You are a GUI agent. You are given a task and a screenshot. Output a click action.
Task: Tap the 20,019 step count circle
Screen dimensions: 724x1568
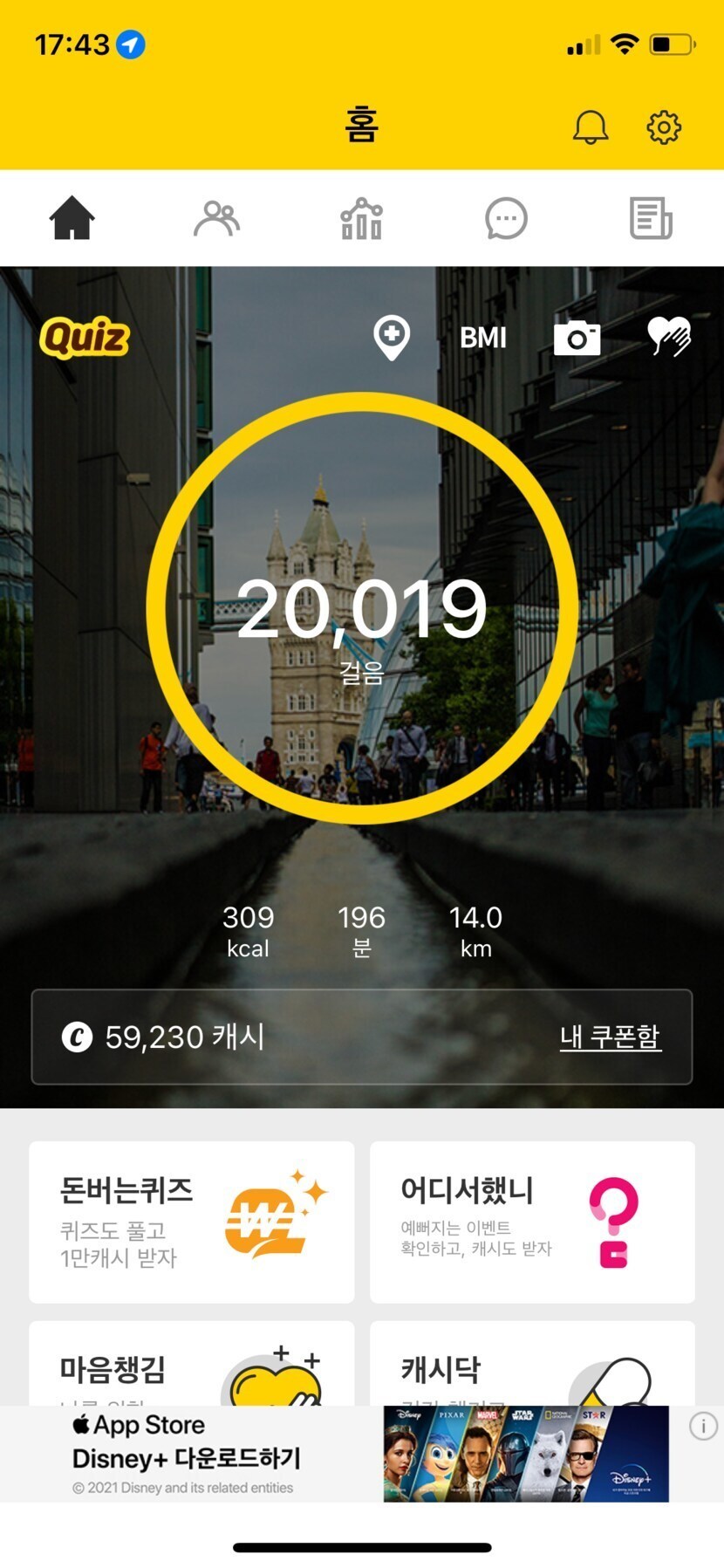pyautogui.click(x=361, y=608)
